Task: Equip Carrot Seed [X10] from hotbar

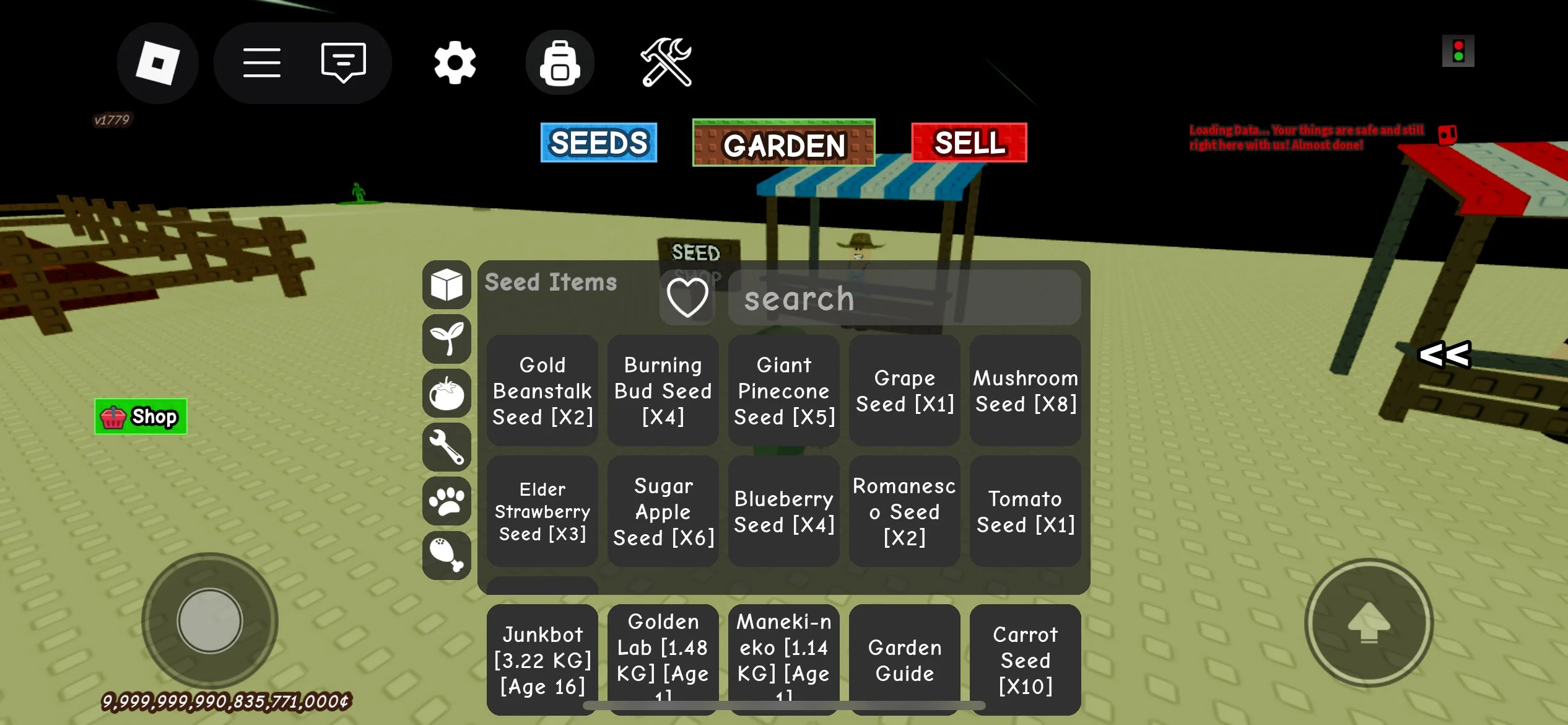Action: 1025,659
